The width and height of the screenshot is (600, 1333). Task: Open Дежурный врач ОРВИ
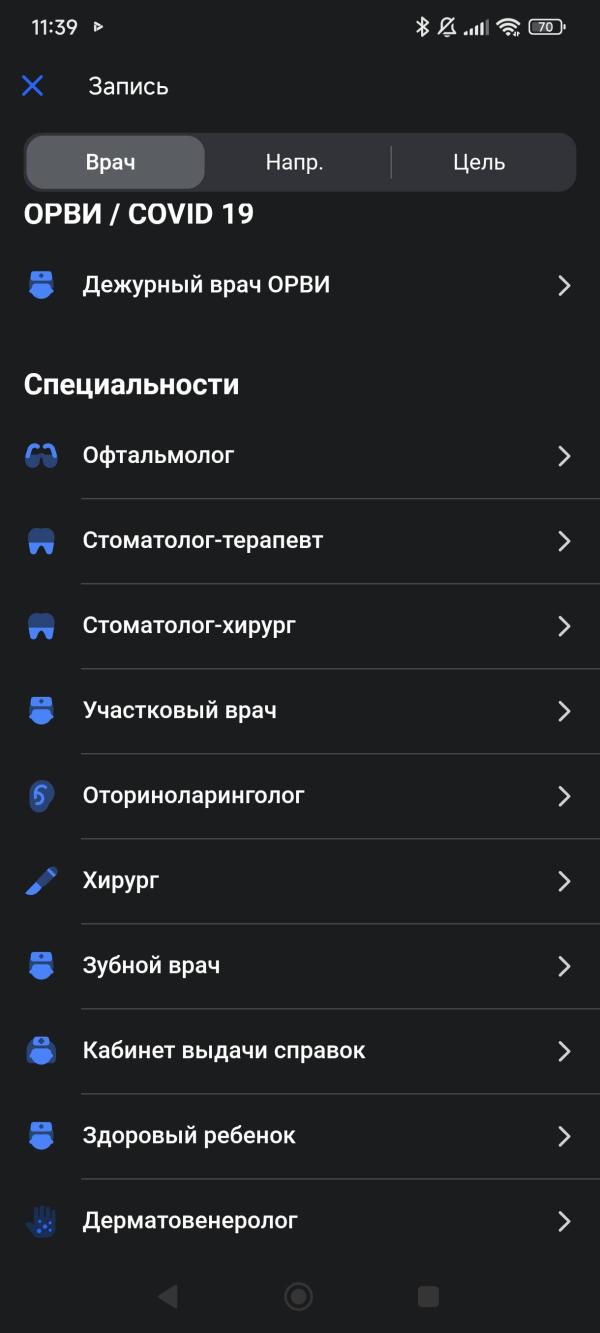[300, 286]
